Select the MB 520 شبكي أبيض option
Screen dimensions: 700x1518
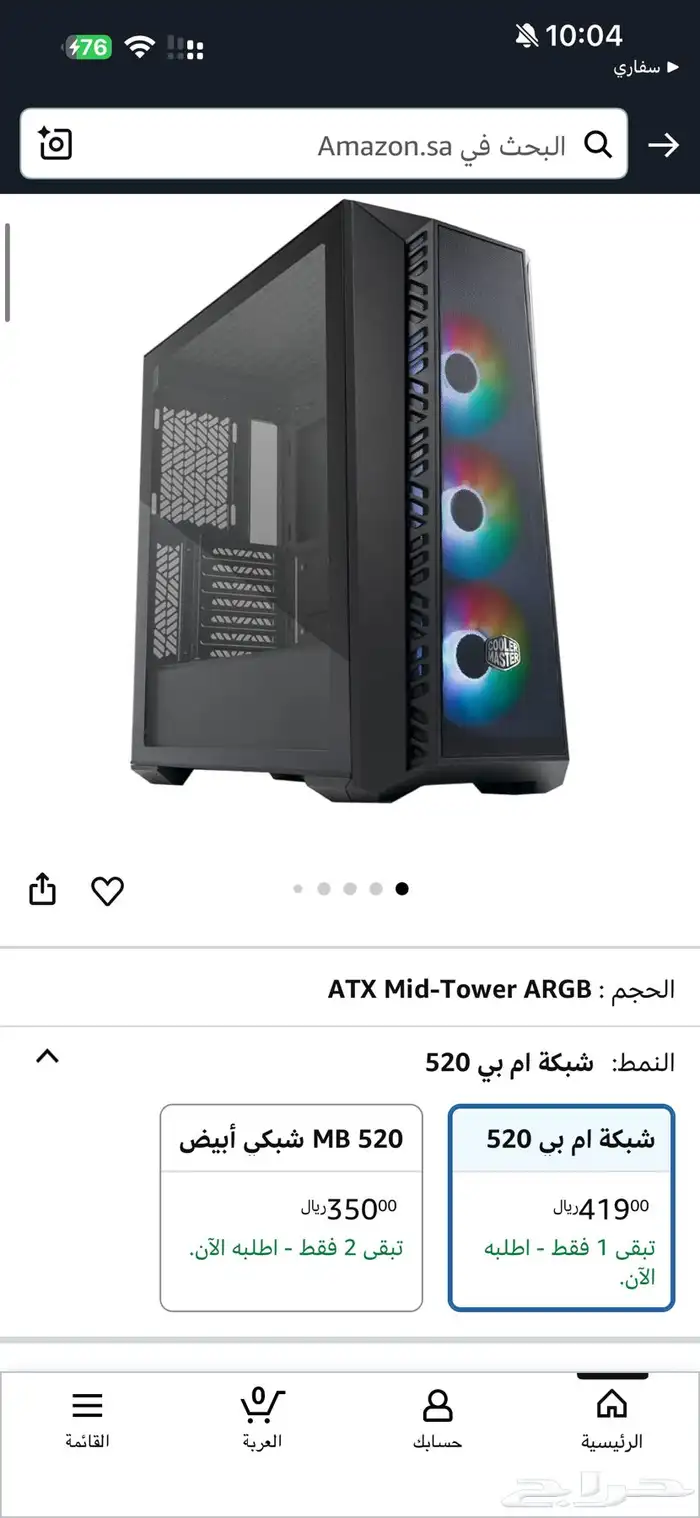pos(291,1207)
